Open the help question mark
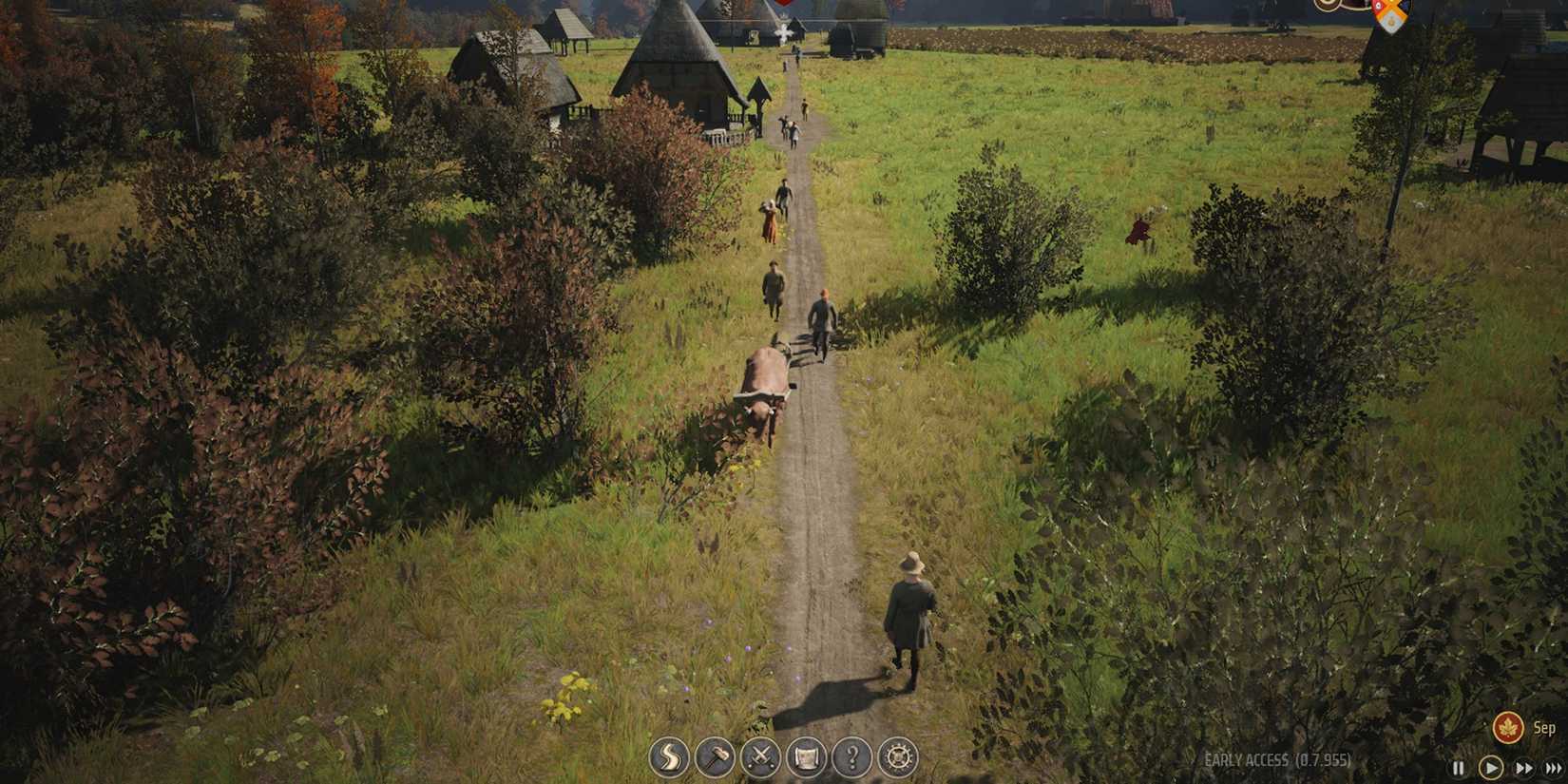The width and height of the screenshot is (1568, 784). click(851, 757)
